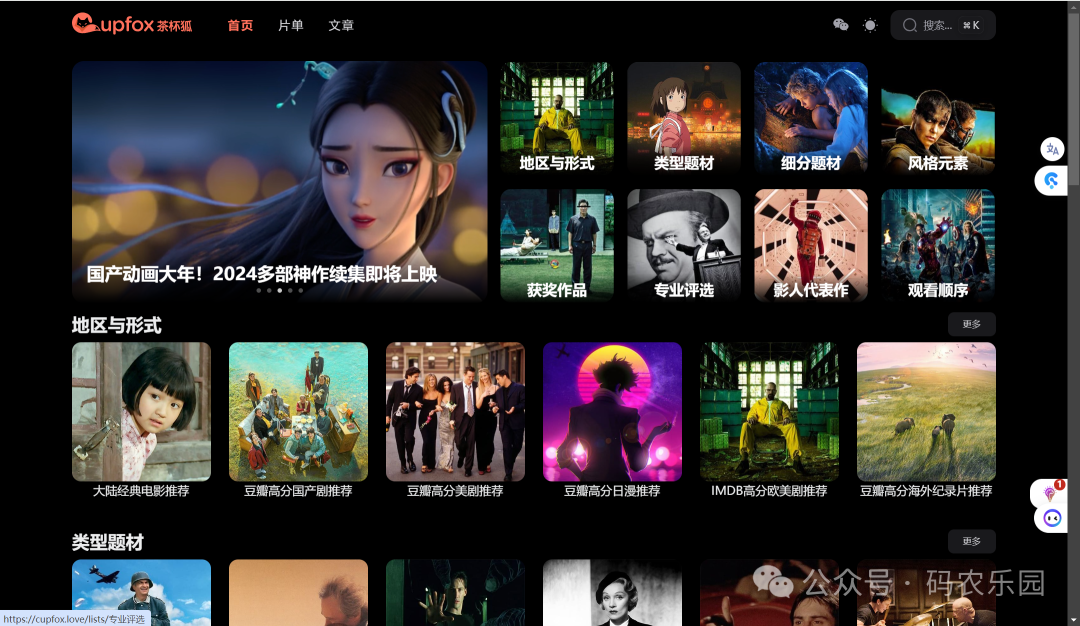Switch to the 文章 tab
This screenshot has width=1080, height=626.
[x=341, y=25]
